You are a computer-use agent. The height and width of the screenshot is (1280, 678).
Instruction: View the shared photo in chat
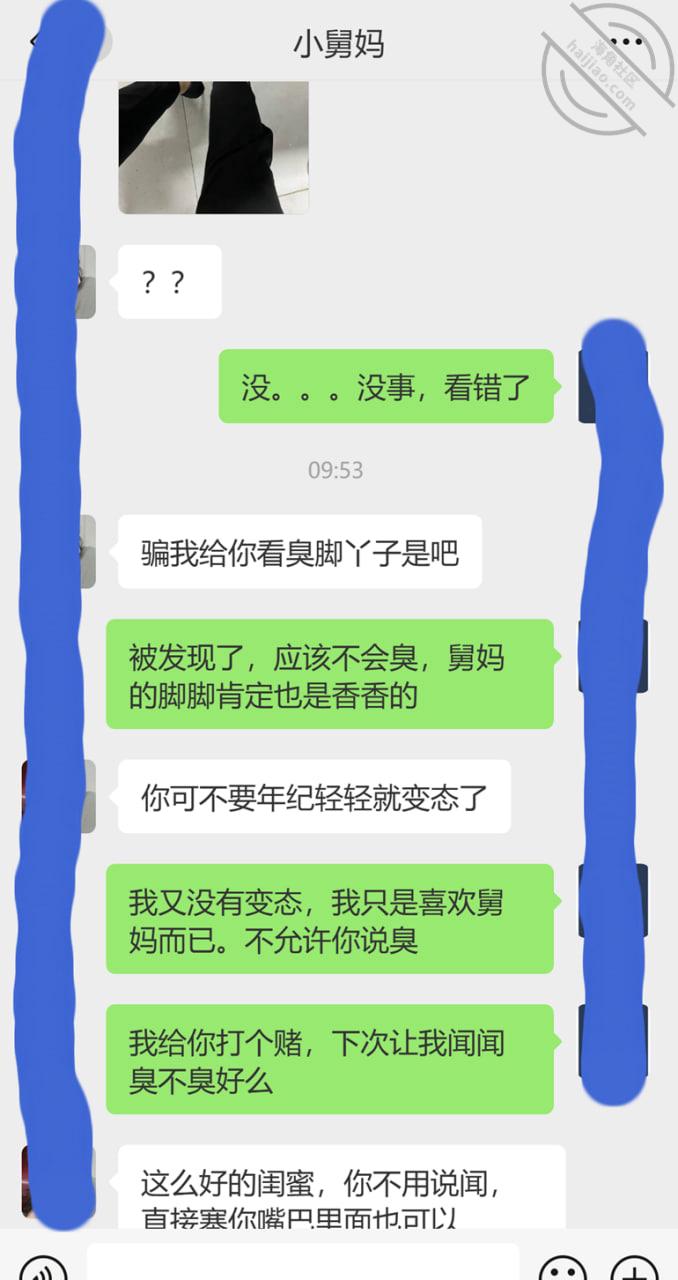[x=213, y=148]
